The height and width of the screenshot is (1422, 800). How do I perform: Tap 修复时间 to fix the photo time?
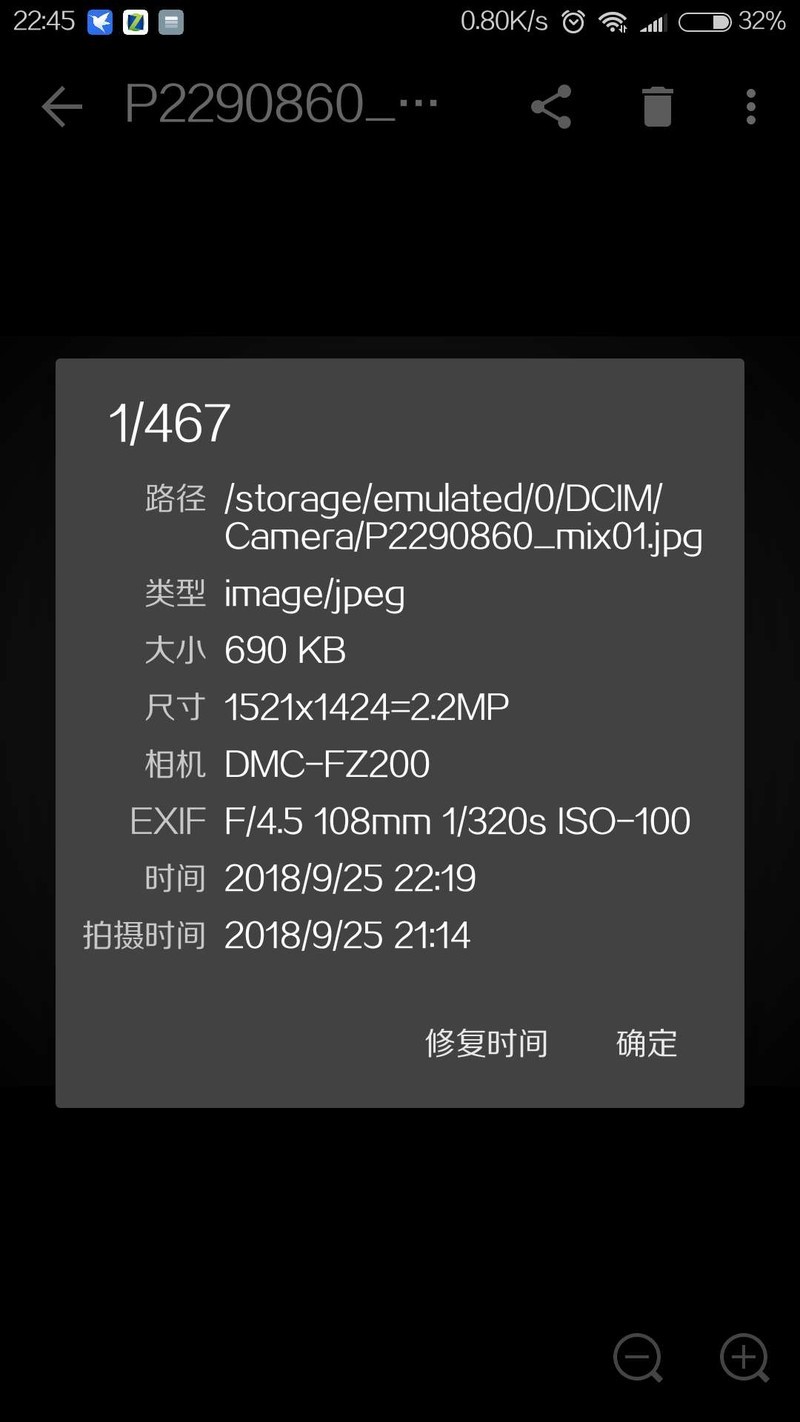click(486, 1043)
